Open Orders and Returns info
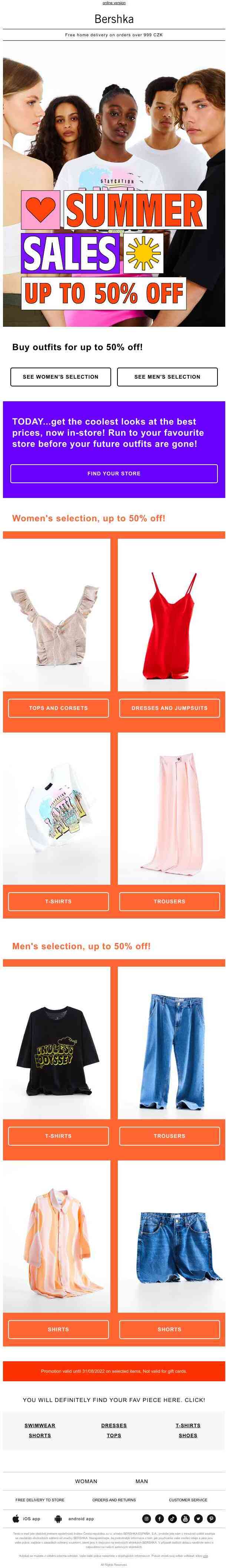Viewport: 226px width, 1568px height. tap(114, 1500)
